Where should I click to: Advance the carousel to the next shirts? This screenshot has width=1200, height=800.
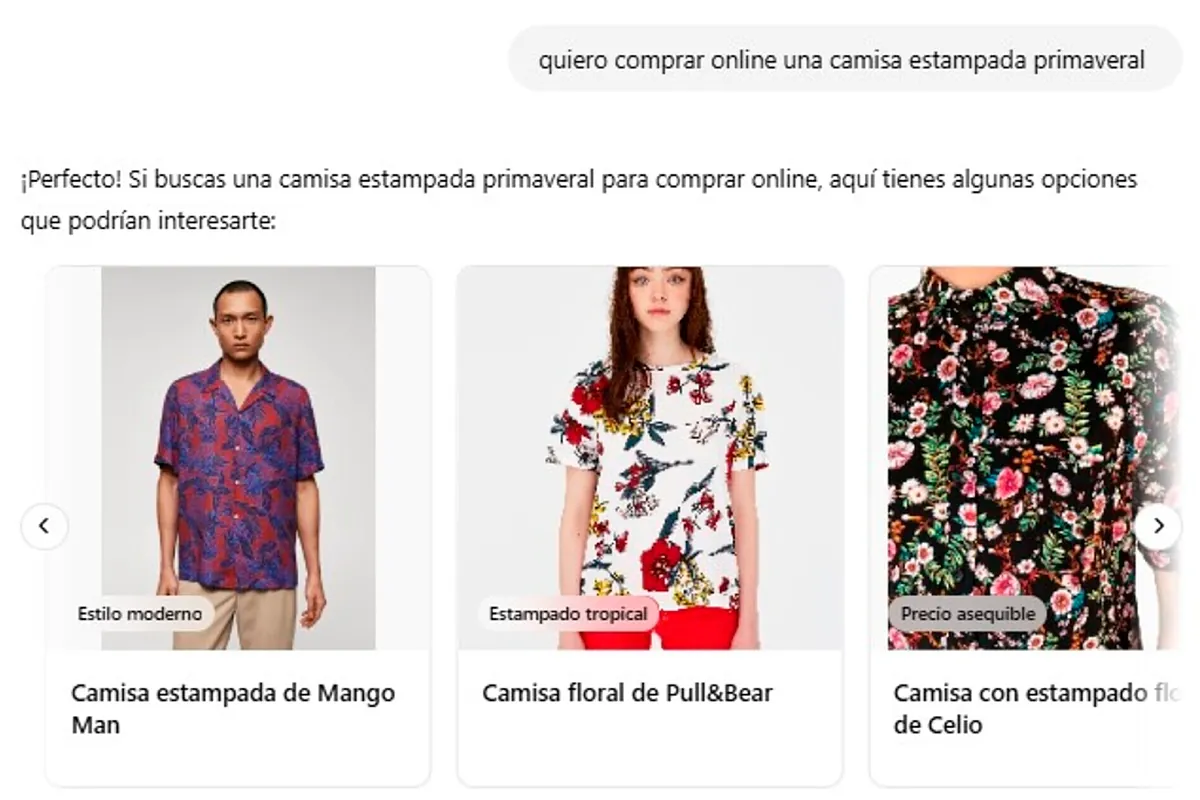point(1158,526)
